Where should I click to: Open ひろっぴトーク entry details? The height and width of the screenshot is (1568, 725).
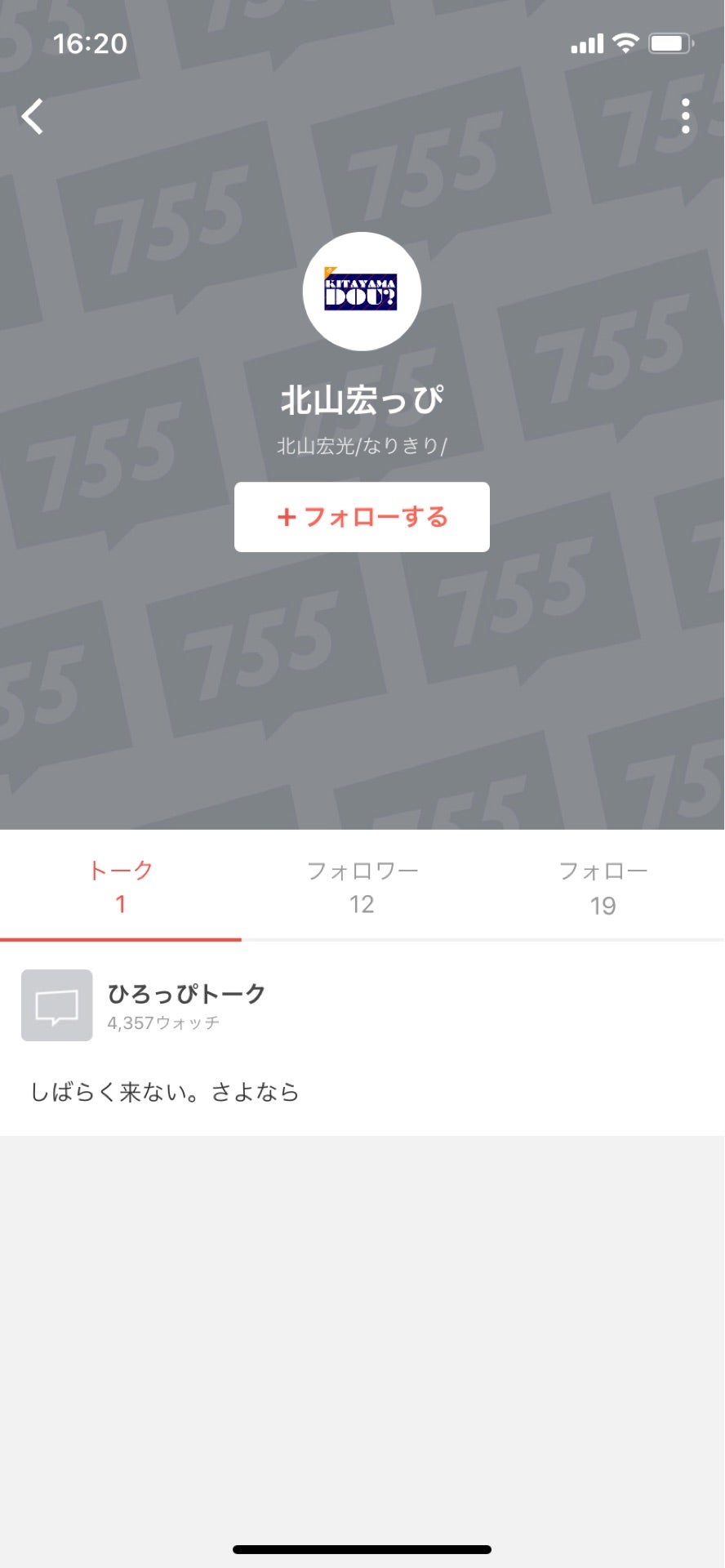(186, 994)
